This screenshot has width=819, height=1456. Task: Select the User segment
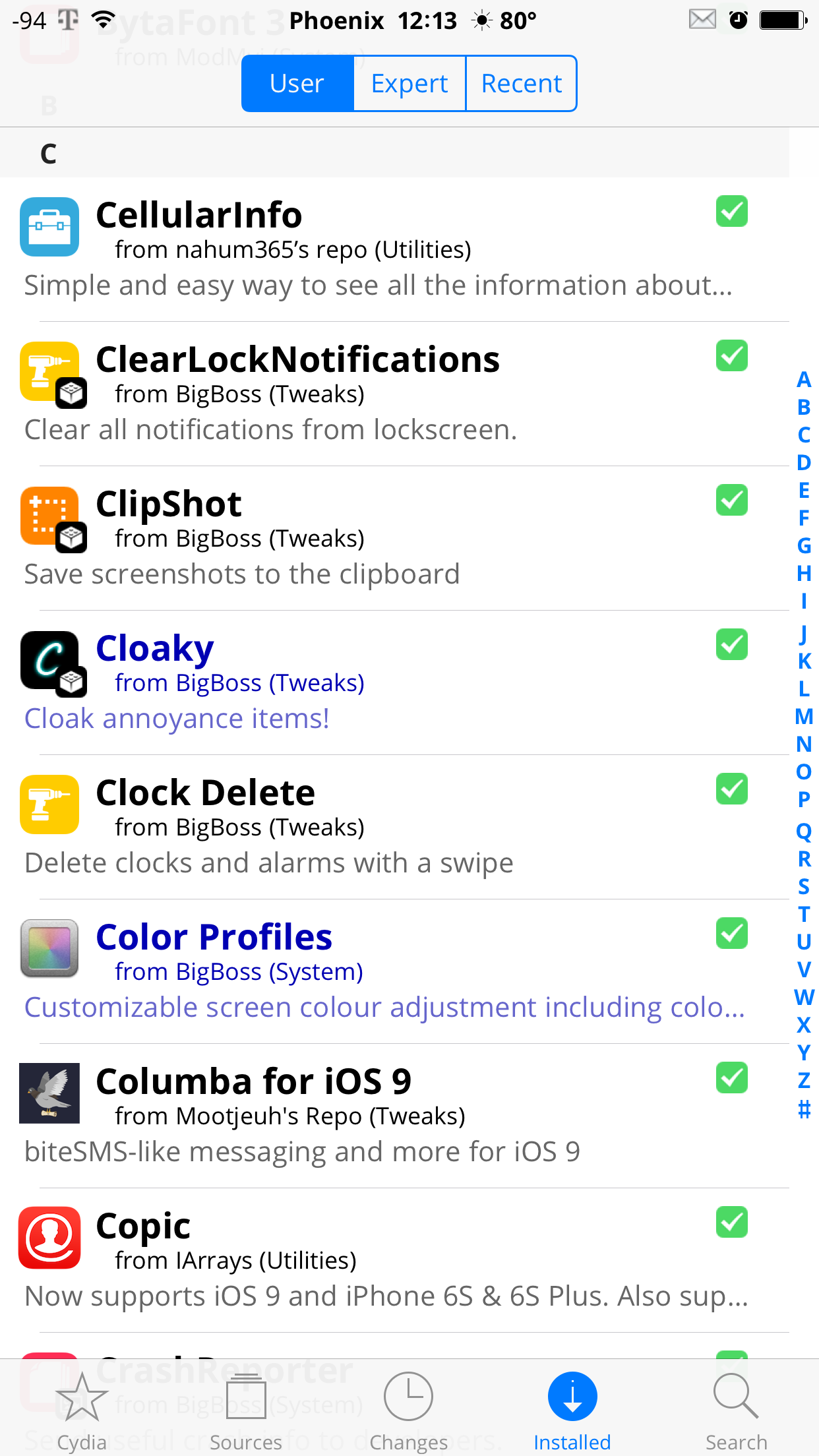(x=297, y=84)
